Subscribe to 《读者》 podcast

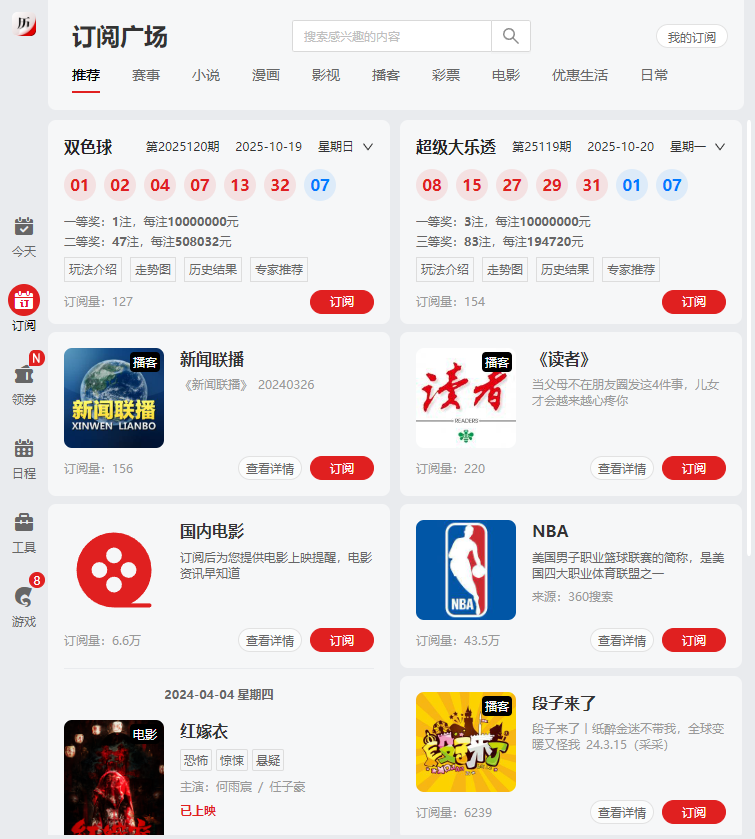point(694,468)
